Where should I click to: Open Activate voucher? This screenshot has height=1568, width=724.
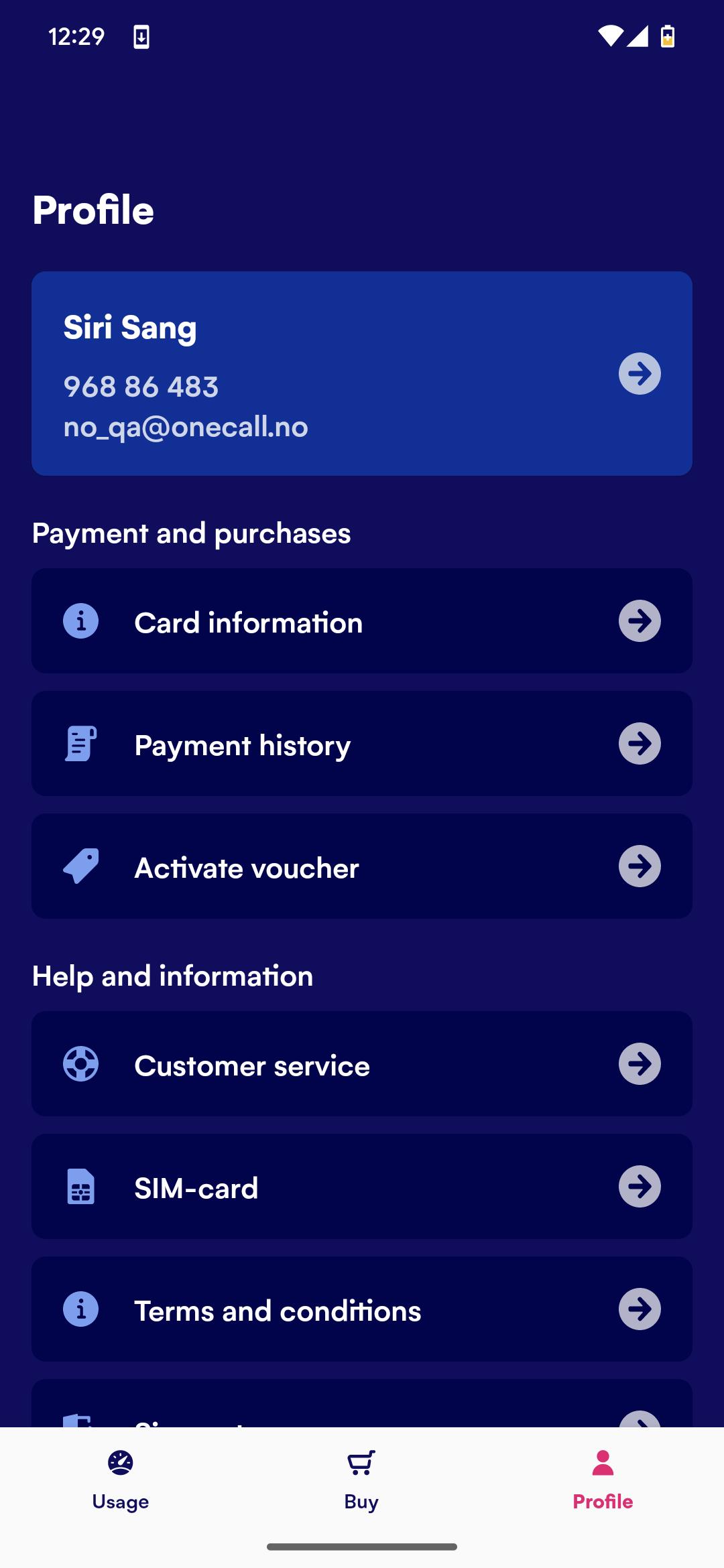362,866
